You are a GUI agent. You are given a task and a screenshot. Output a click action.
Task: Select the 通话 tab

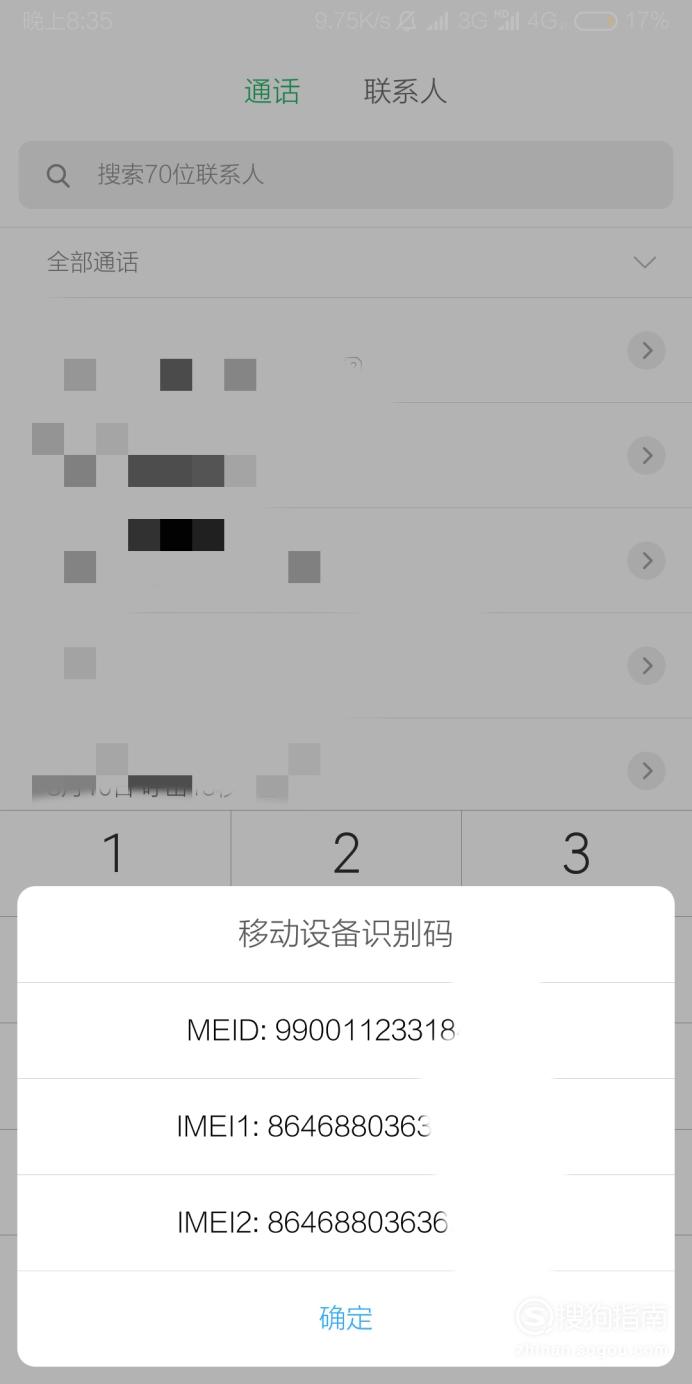[x=272, y=92]
